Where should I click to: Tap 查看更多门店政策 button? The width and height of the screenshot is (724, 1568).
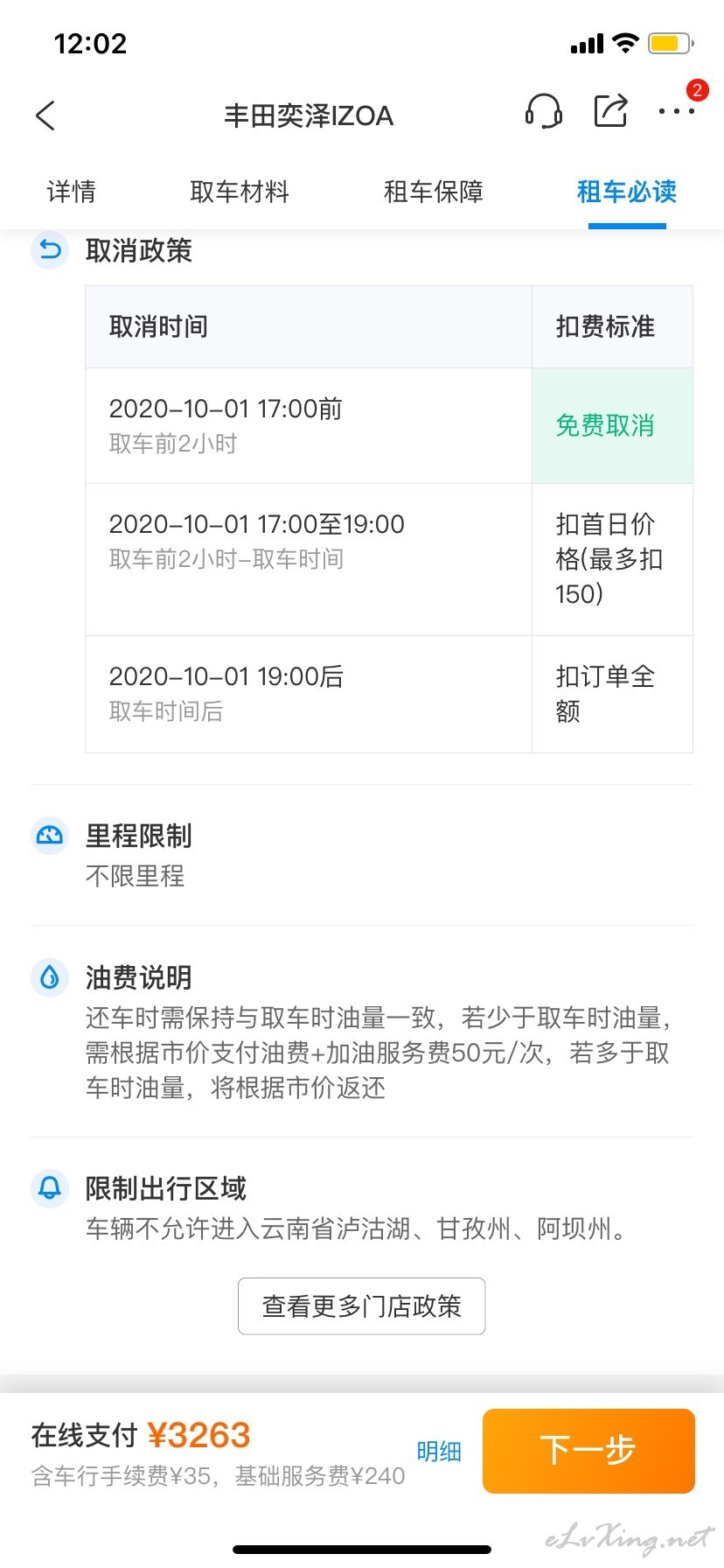point(362,1306)
